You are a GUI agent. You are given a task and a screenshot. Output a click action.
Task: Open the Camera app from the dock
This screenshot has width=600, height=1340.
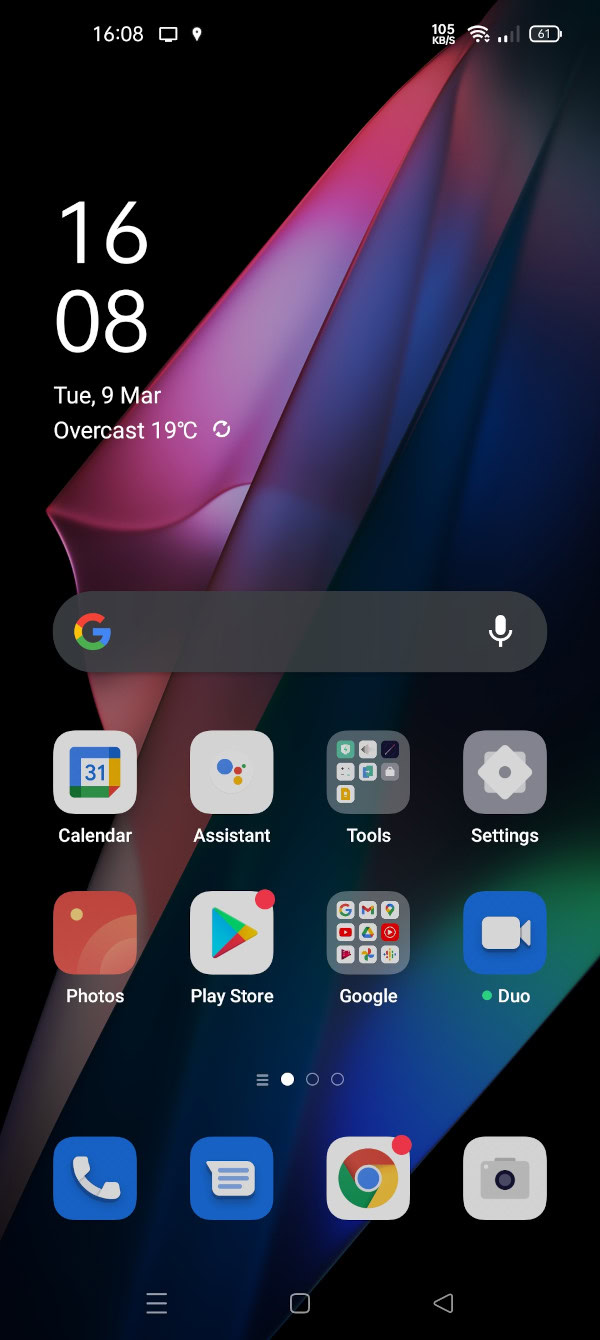pos(505,1178)
